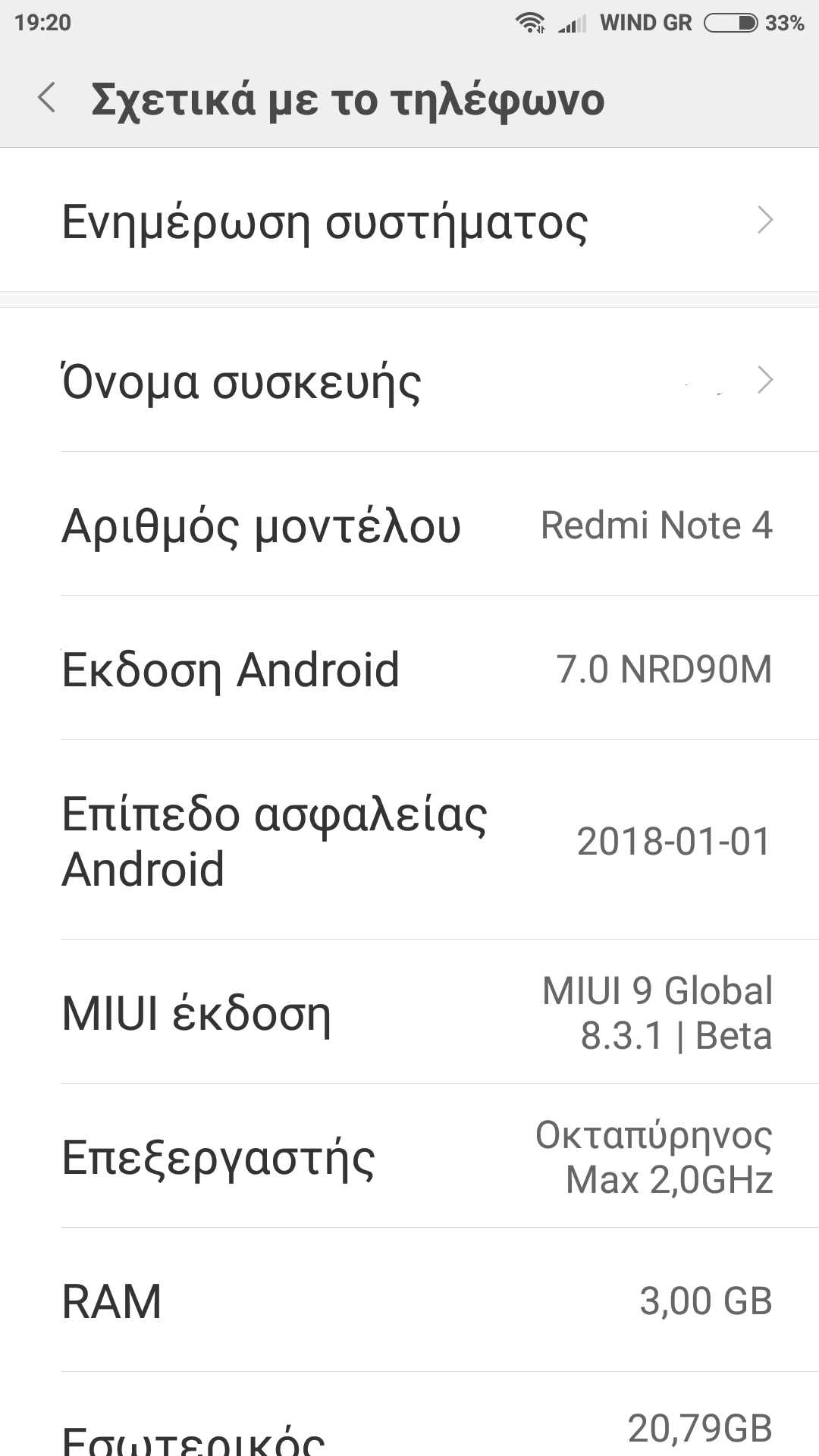Tap the MIUI έκδοση row
The image size is (819, 1456).
[x=409, y=1012]
